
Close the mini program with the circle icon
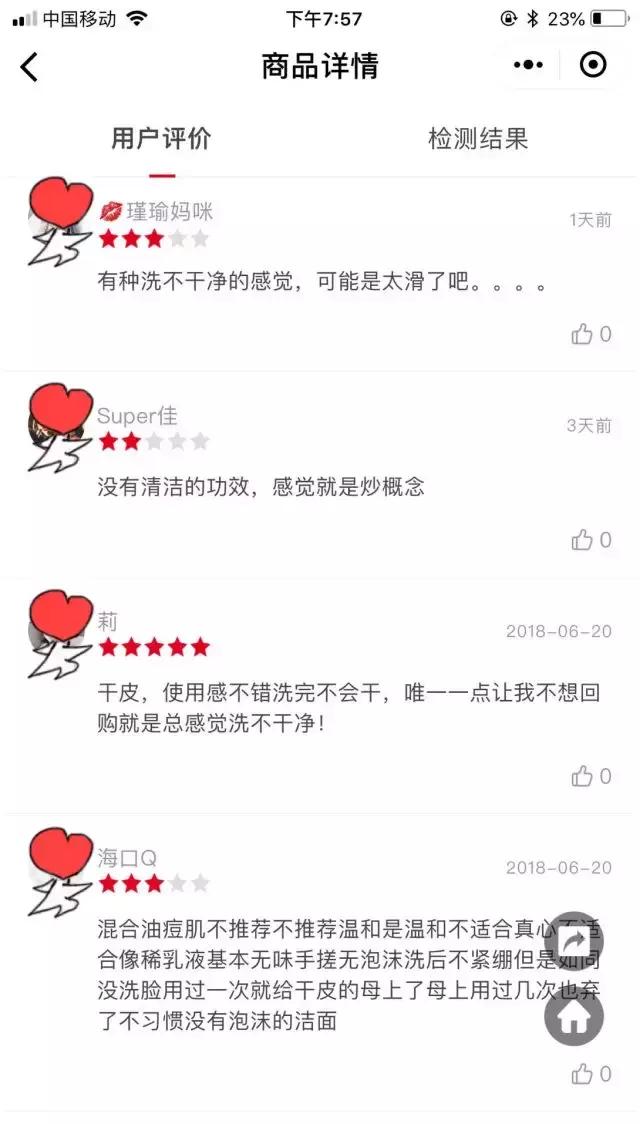593,66
